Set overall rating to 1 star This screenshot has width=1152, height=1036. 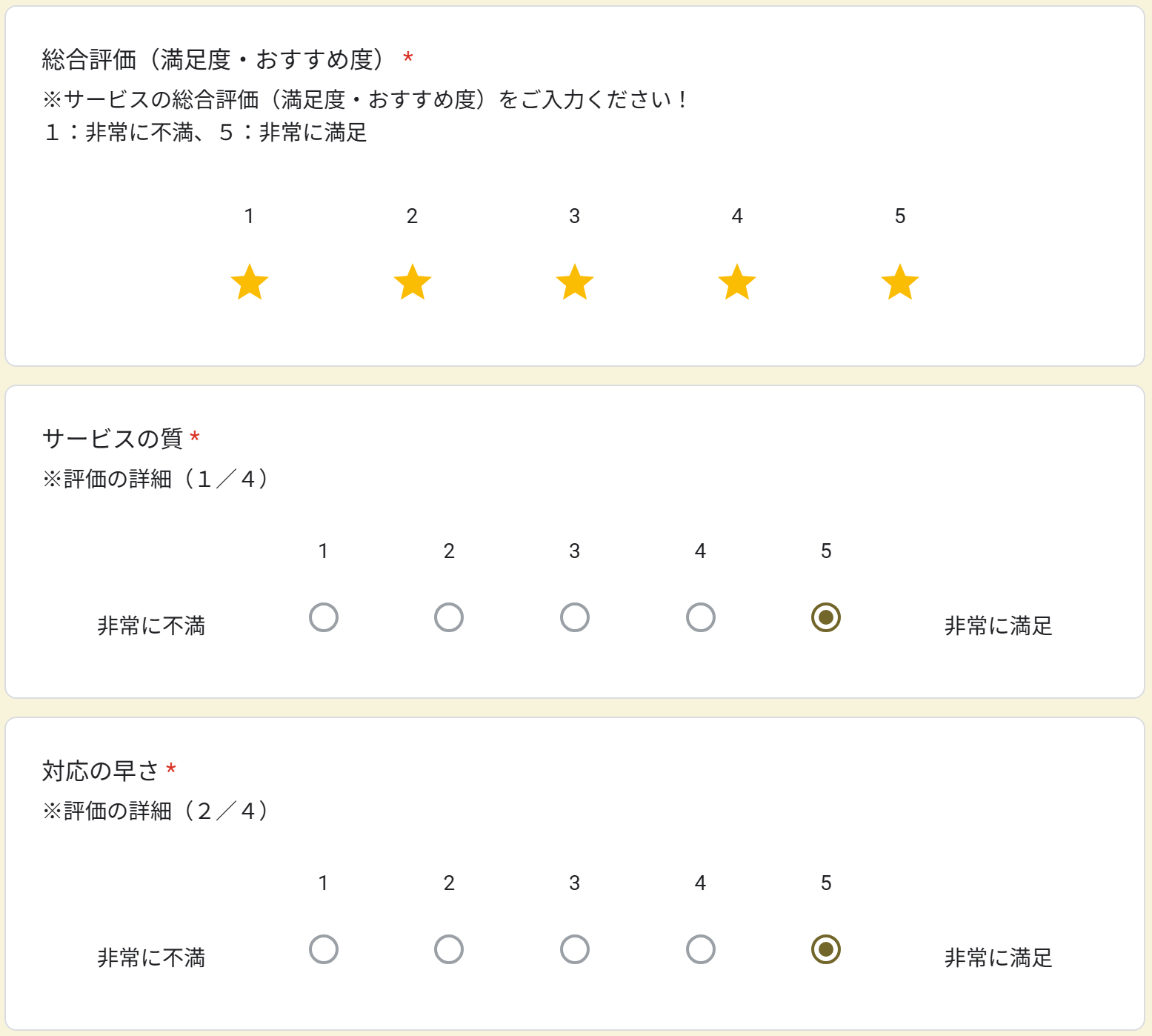point(250,282)
